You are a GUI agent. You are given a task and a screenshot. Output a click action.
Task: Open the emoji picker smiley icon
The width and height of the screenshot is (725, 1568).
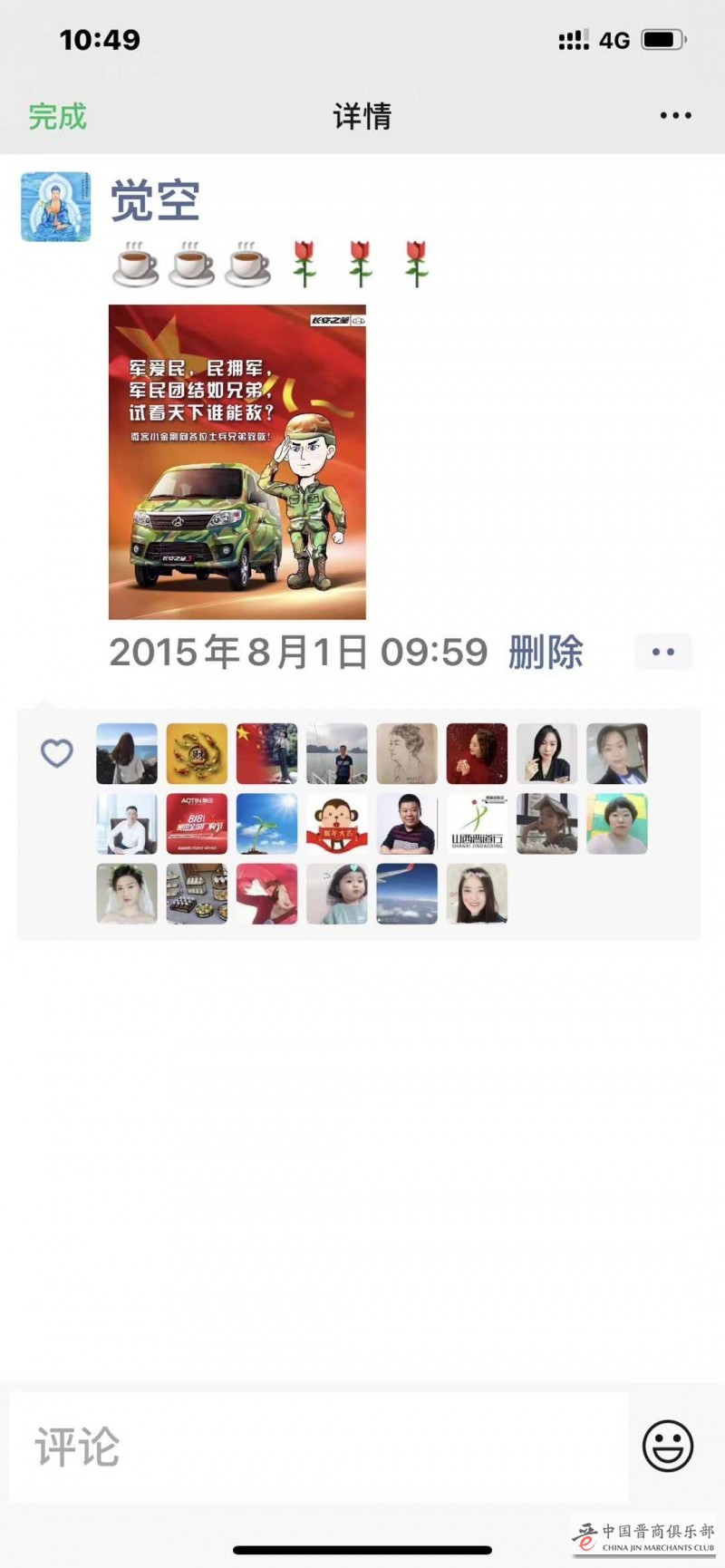(x=668, y=1446)
